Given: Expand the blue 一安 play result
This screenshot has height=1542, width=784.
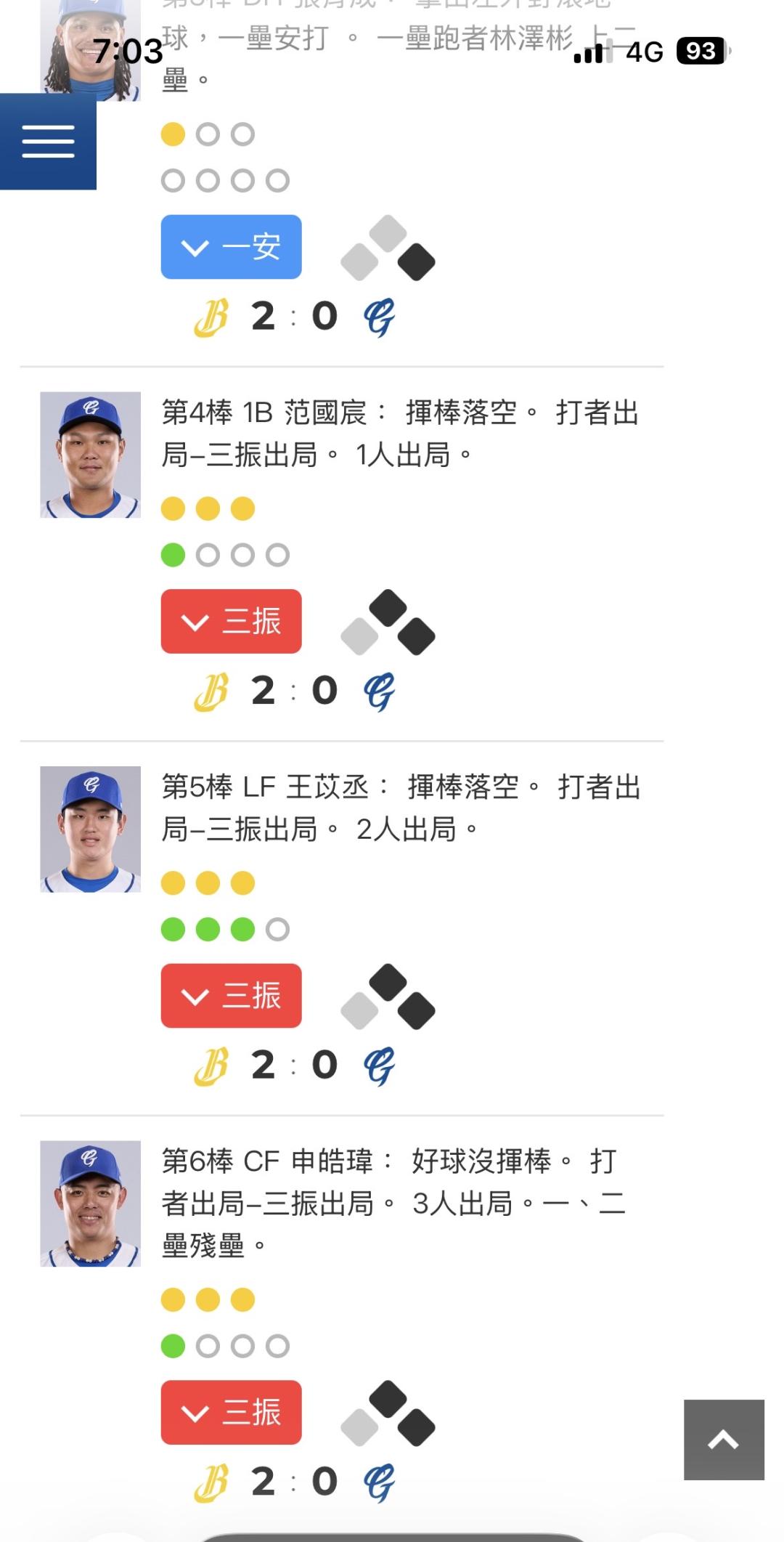Looking at the screenshot, I should pyautogui.click(x=231, y=247).
